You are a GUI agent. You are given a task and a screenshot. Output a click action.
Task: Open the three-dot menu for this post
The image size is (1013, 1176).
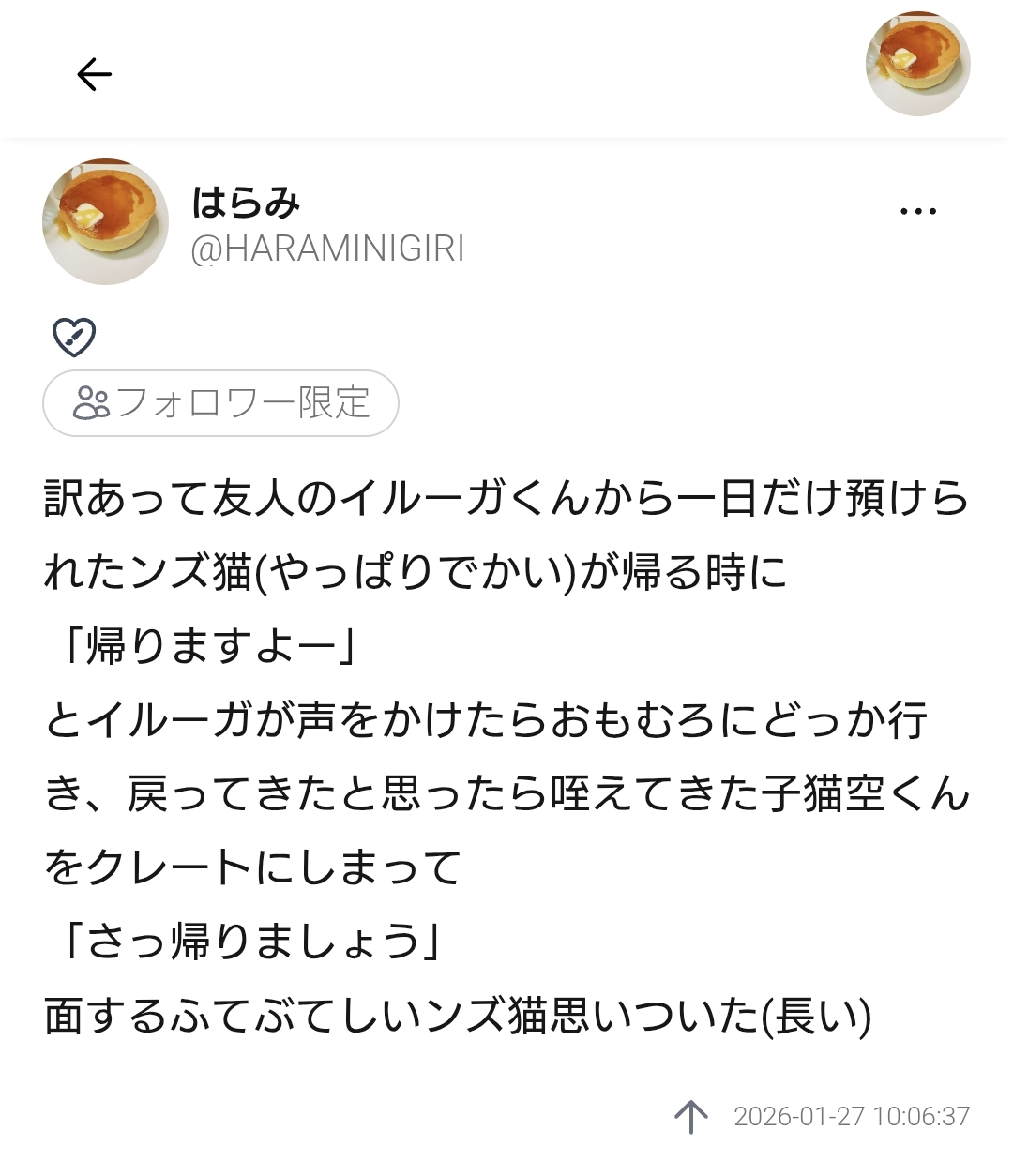(917, 211)
